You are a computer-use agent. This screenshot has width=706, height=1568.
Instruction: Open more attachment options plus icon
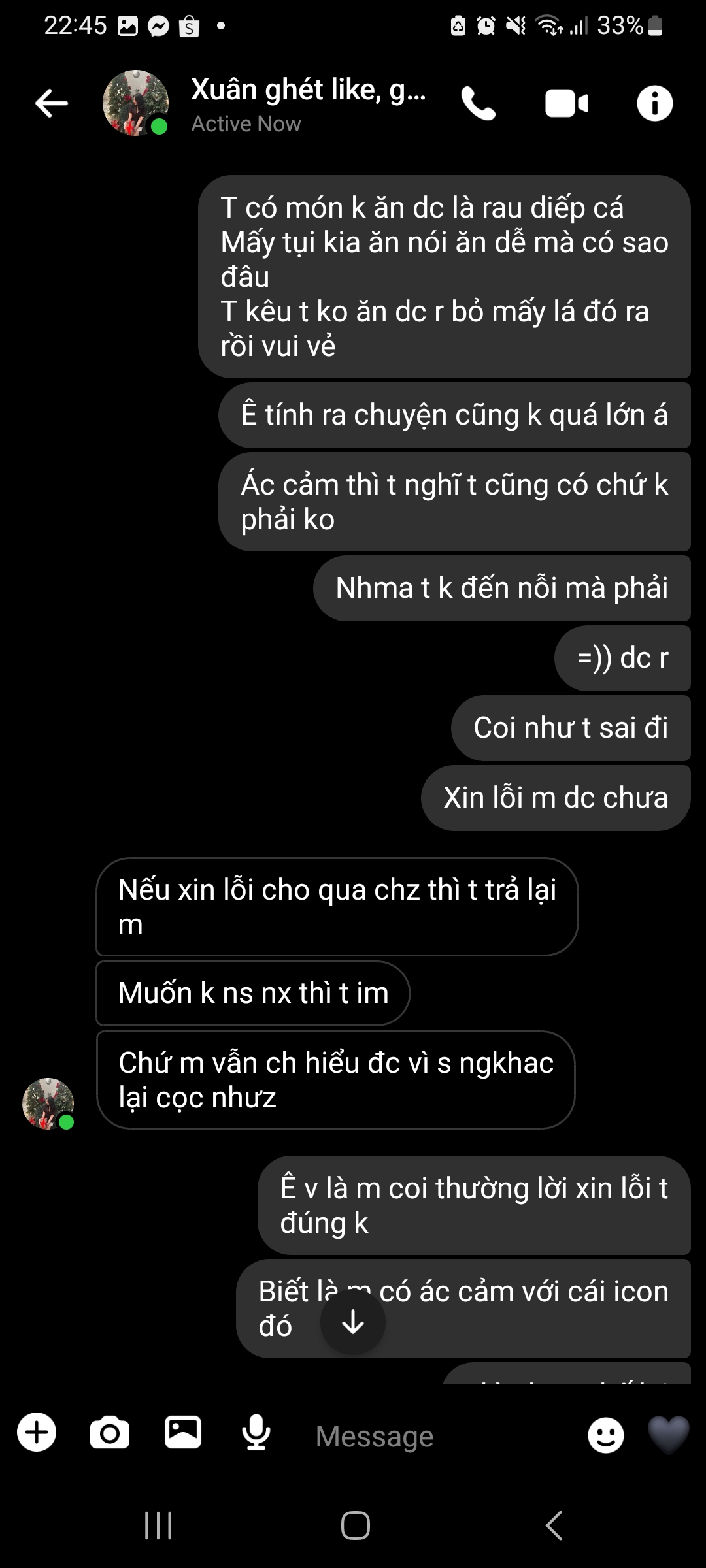[37, 1433]
